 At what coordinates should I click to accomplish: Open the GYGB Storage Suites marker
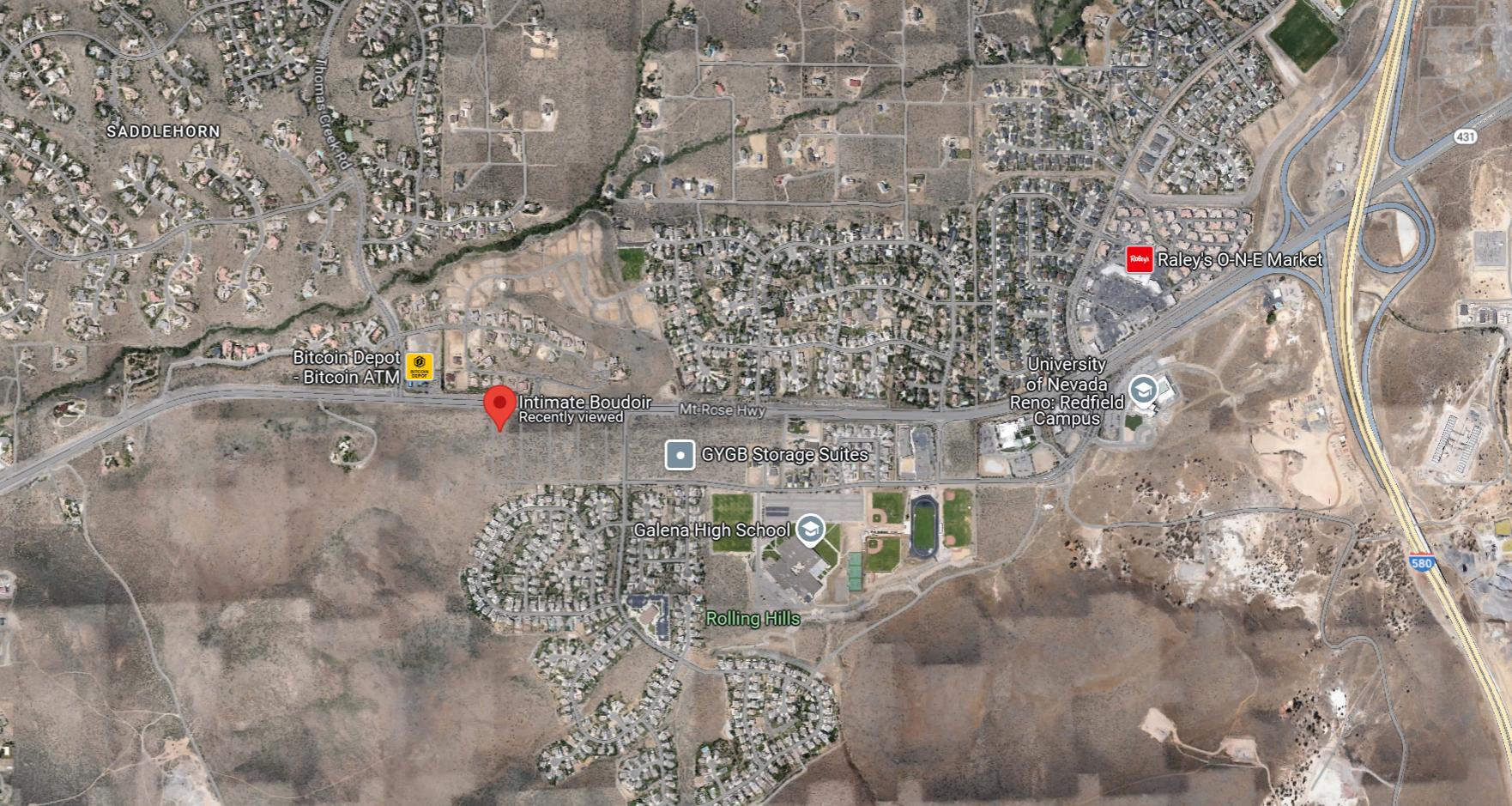tap(680, 455)
